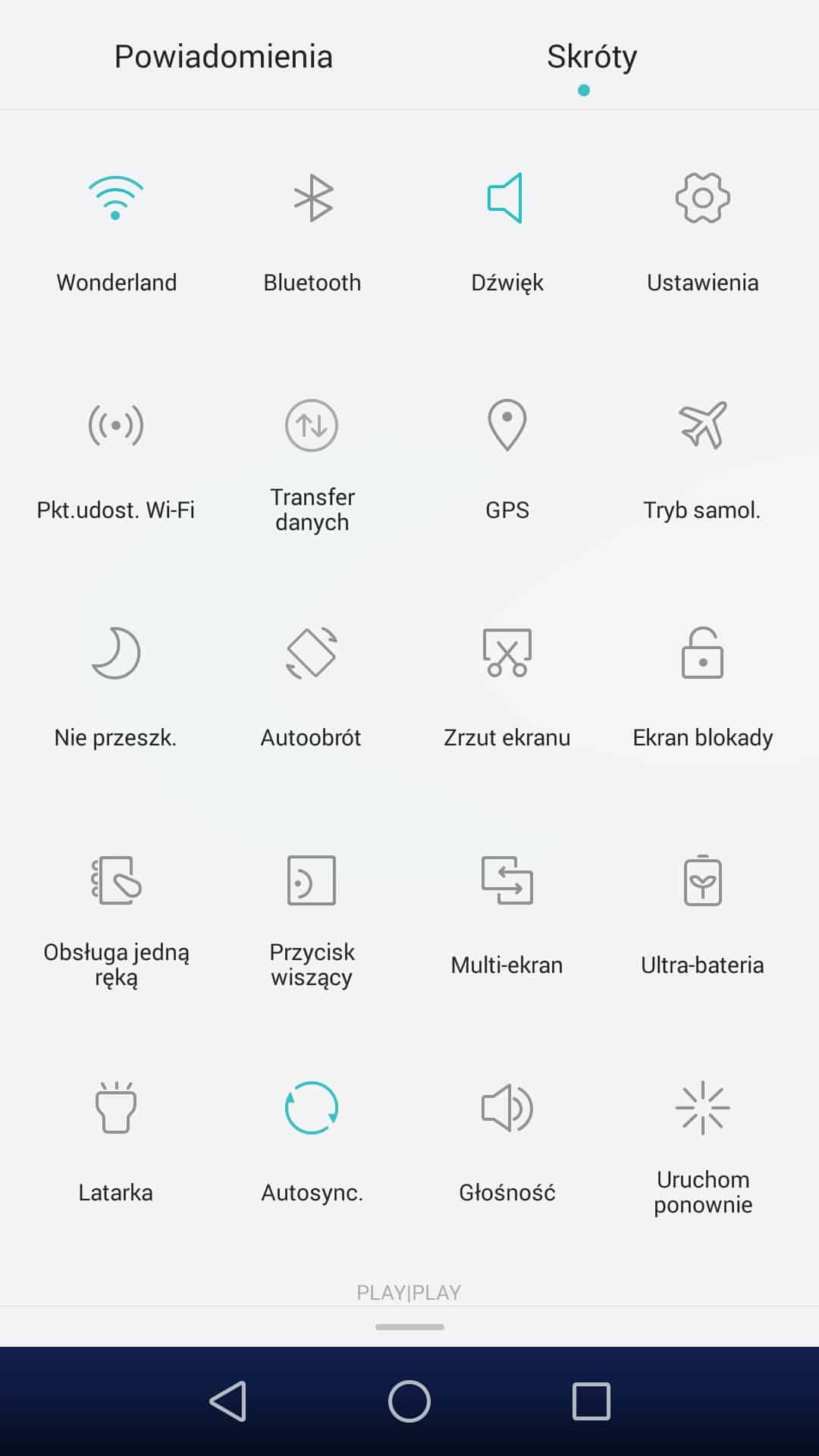
Task: Turn on the Latarka flashlight
Action: [x=115, y=1108]
